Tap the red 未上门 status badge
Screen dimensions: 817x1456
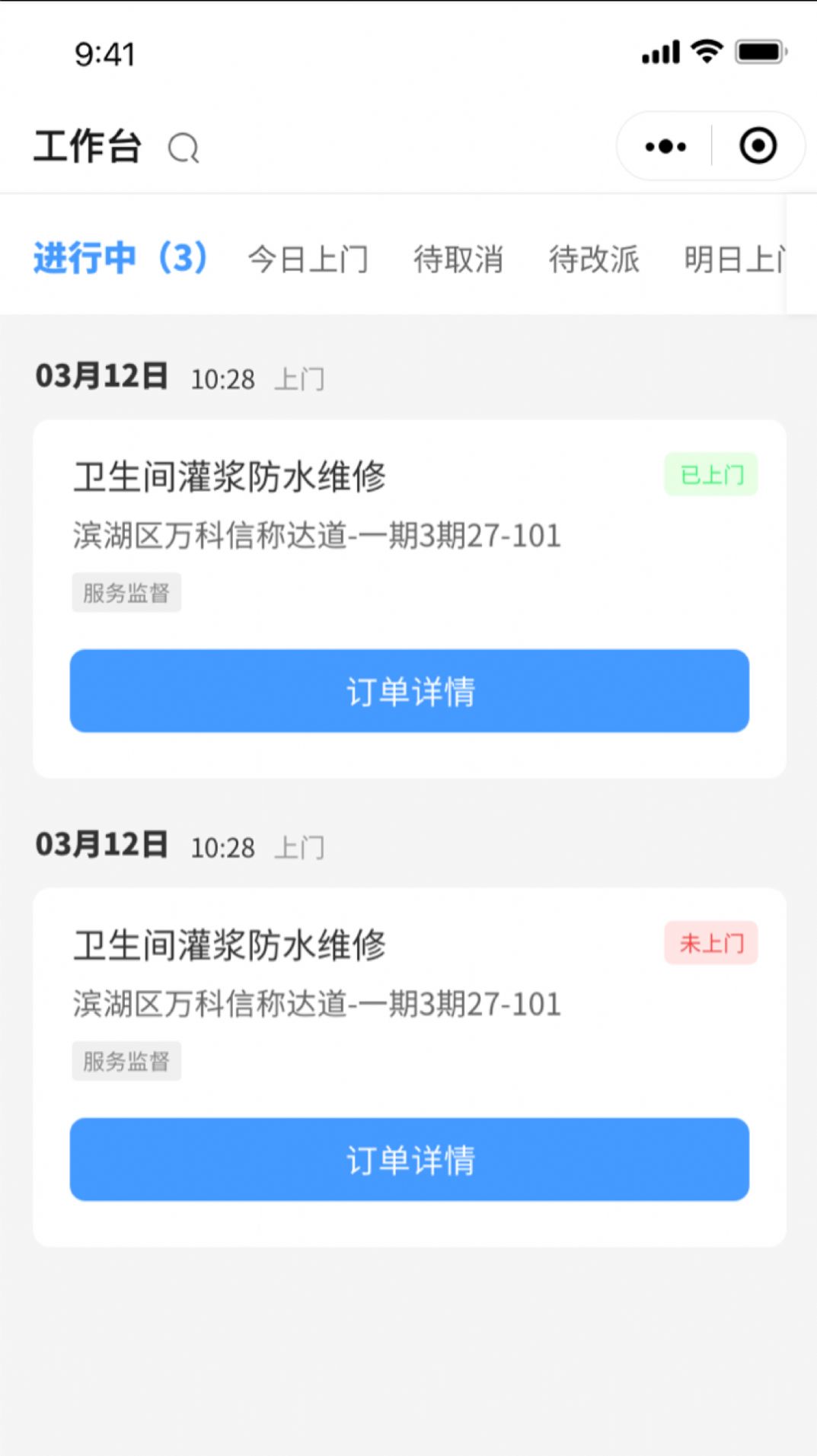710,944
